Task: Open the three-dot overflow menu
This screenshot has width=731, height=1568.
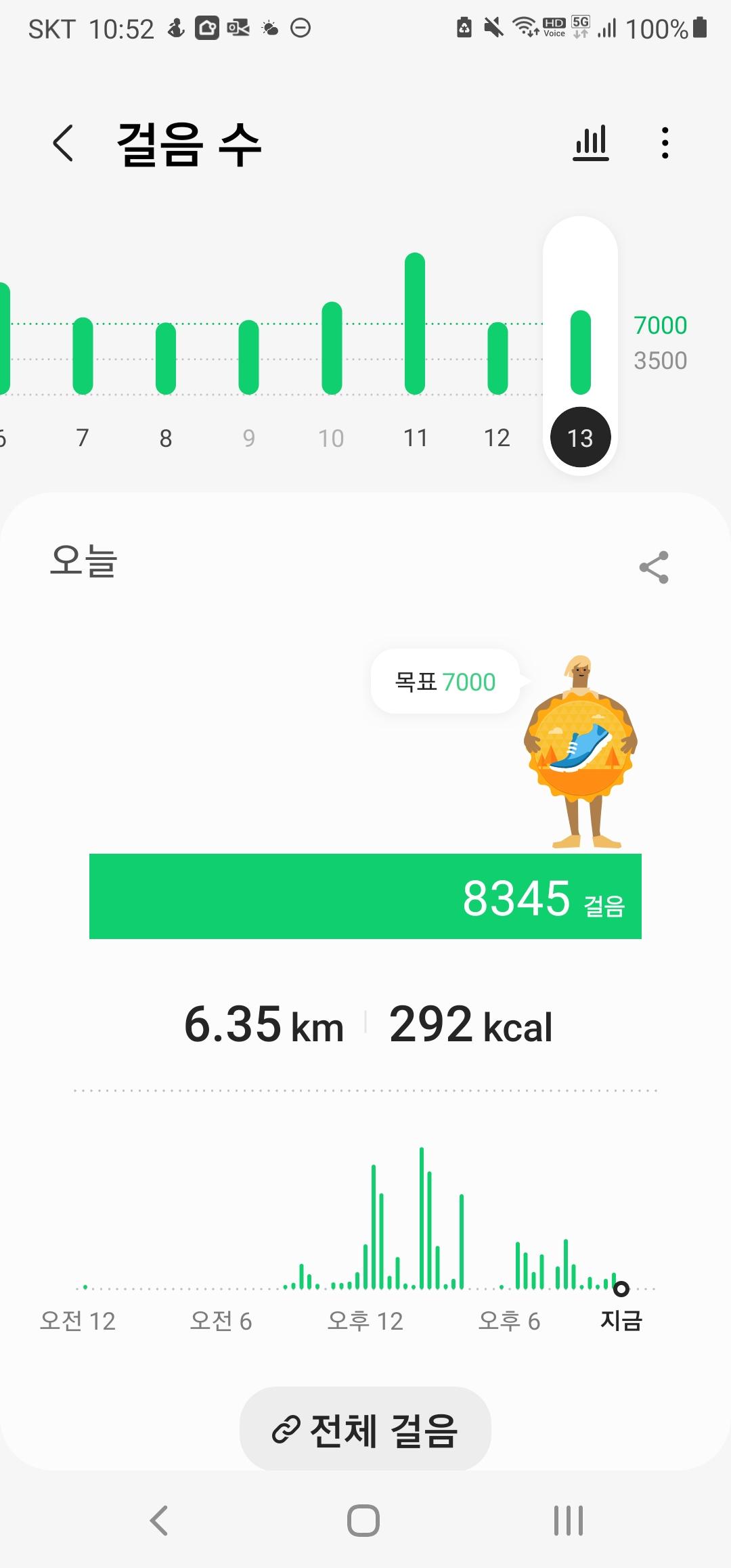Action: click(665, 144)
